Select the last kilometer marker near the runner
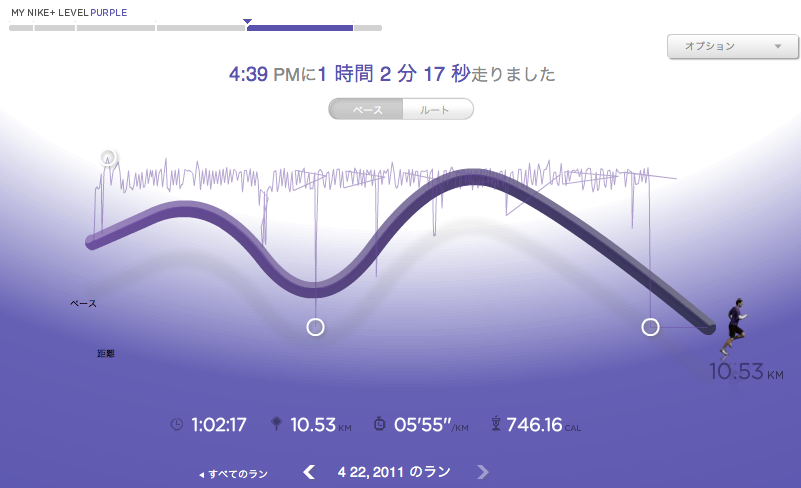Viewport: 801px width, 488px height. point(650,327)
